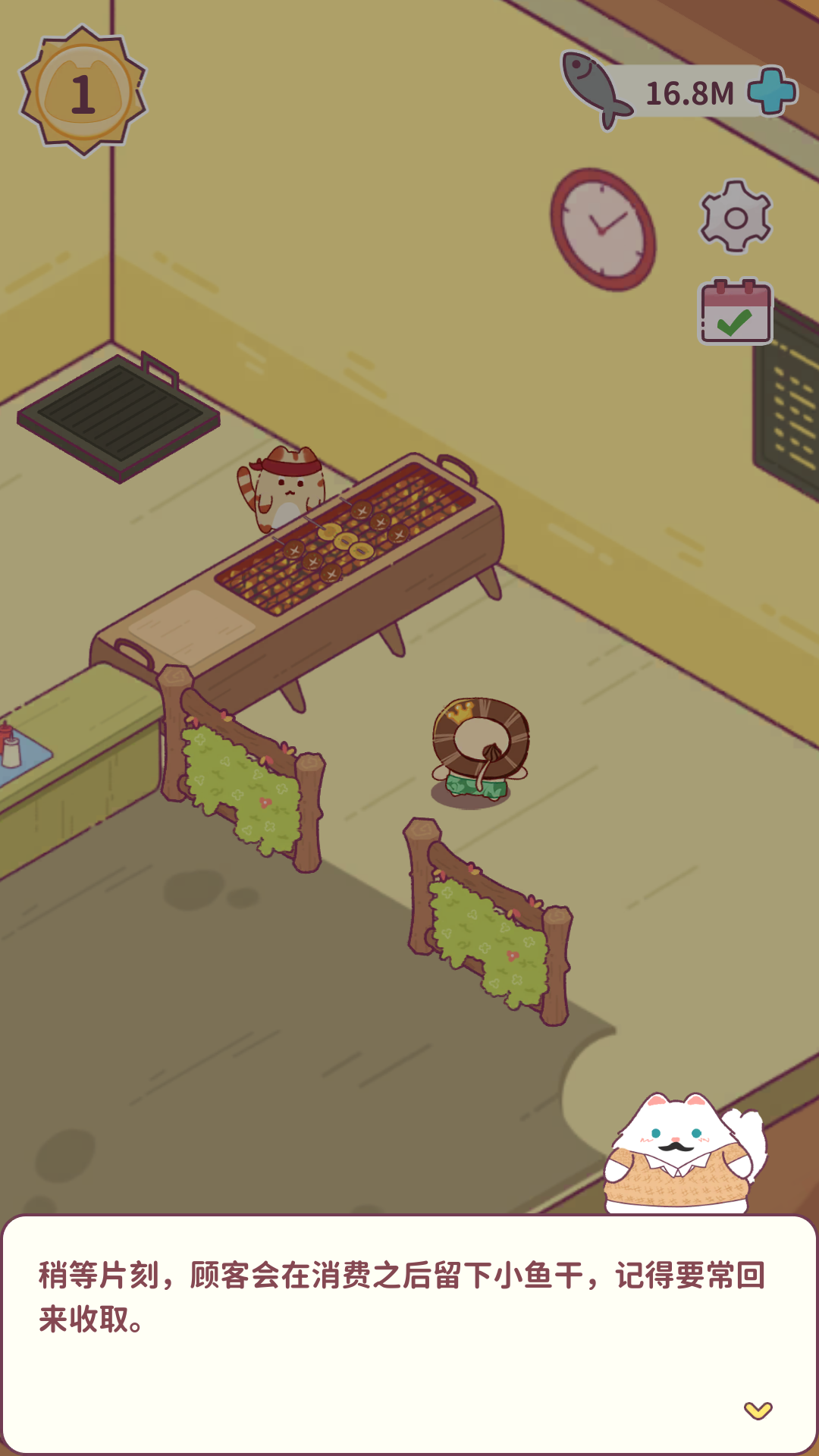Open the level 1 star badge
Screen dimensions: 819x1456
click(83, 92)
